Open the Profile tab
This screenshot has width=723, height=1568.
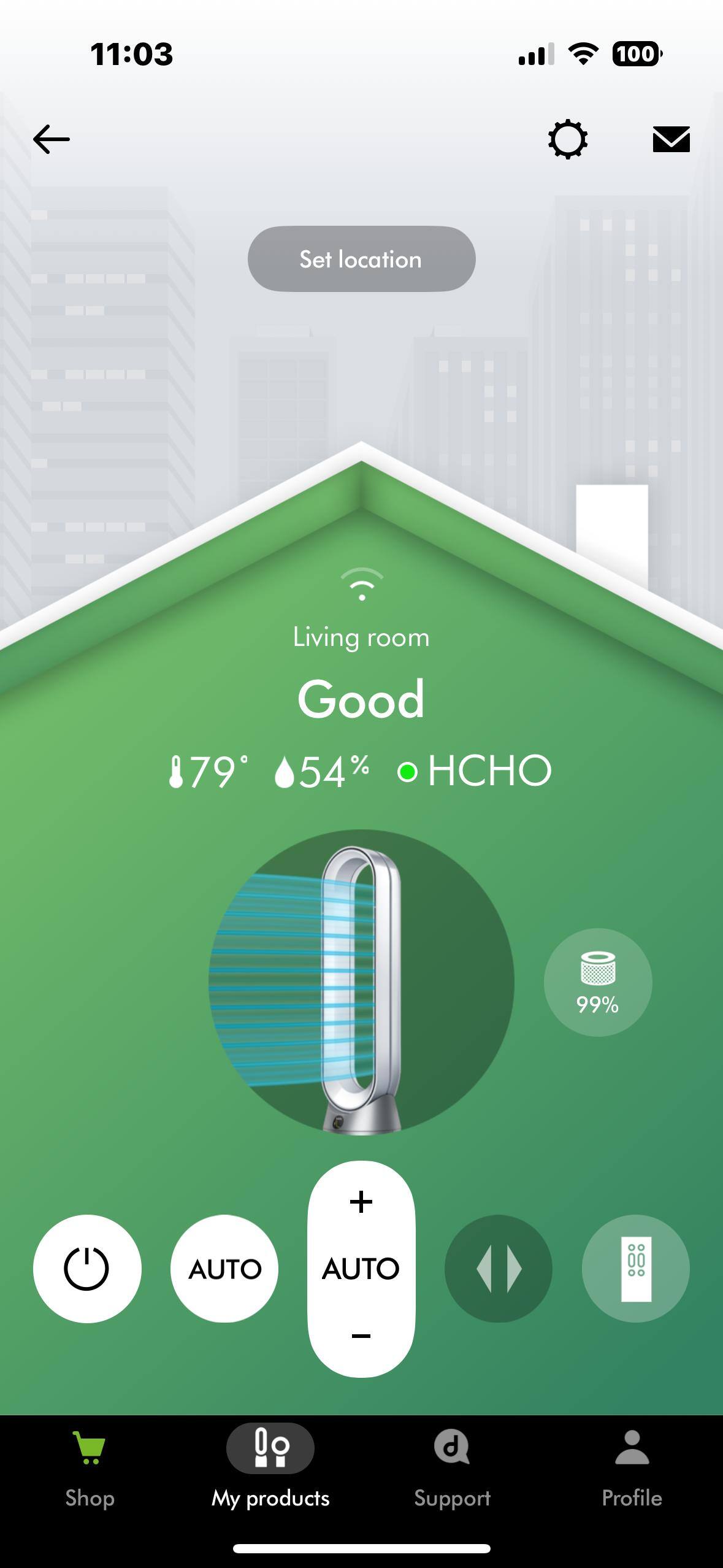[632, 1469]
